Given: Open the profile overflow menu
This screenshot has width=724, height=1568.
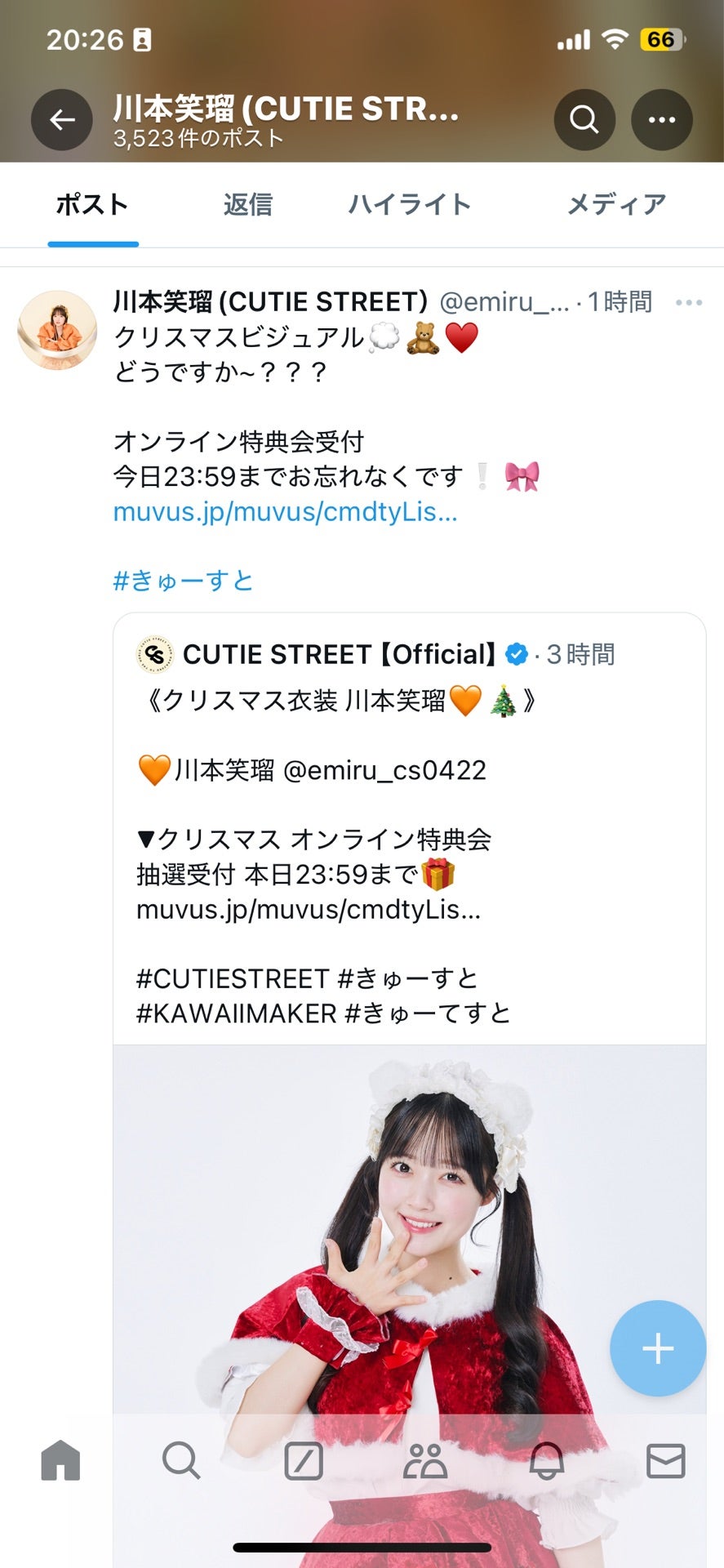Looking at the screenshot, I should (661, 120).
